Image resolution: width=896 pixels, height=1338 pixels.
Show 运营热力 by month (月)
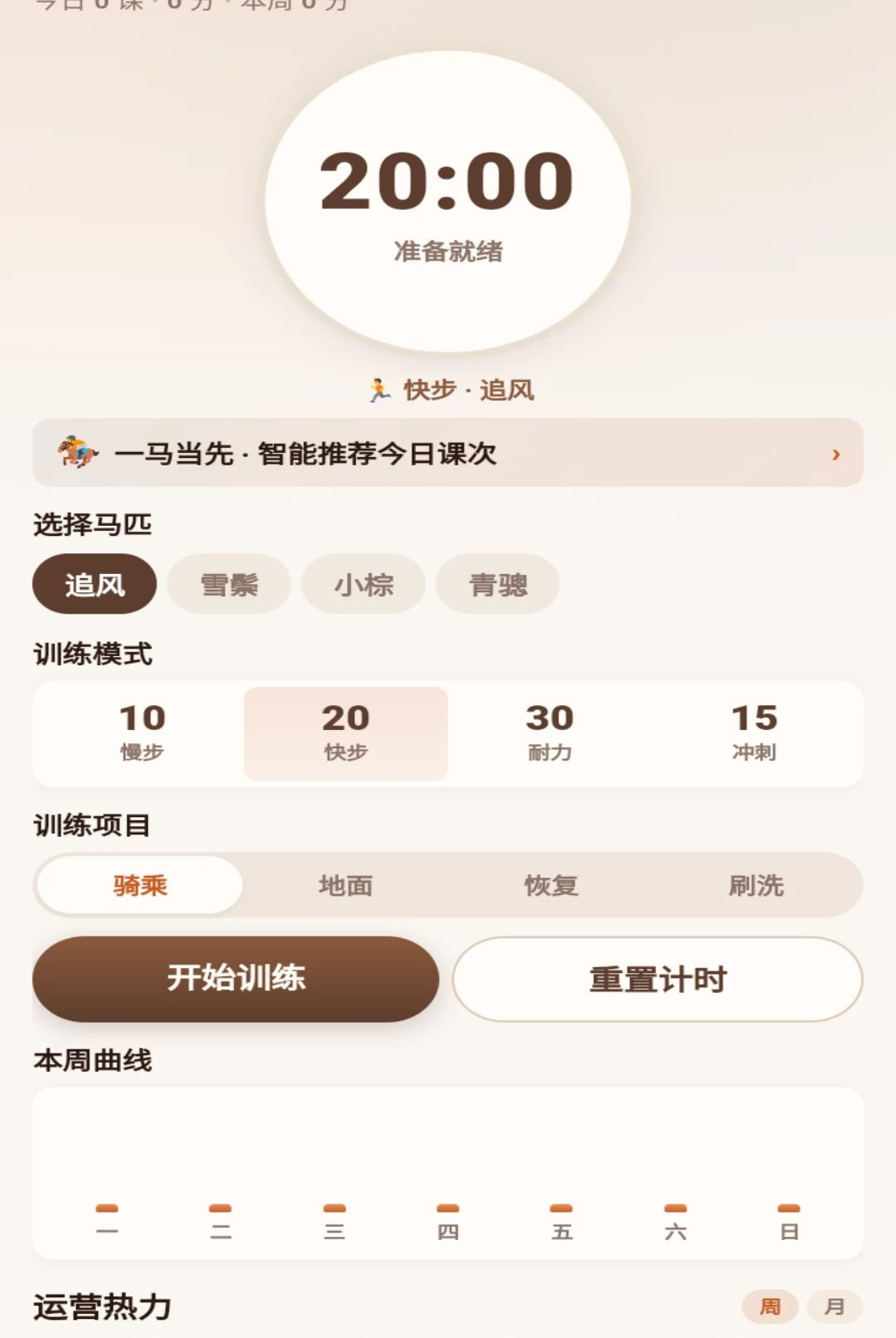835,1306
